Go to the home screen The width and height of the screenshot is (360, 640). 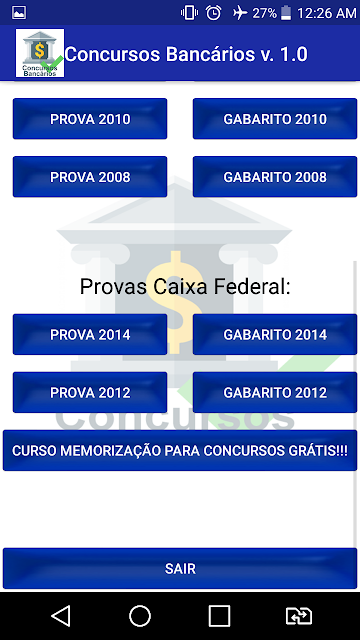coord(140,616)
